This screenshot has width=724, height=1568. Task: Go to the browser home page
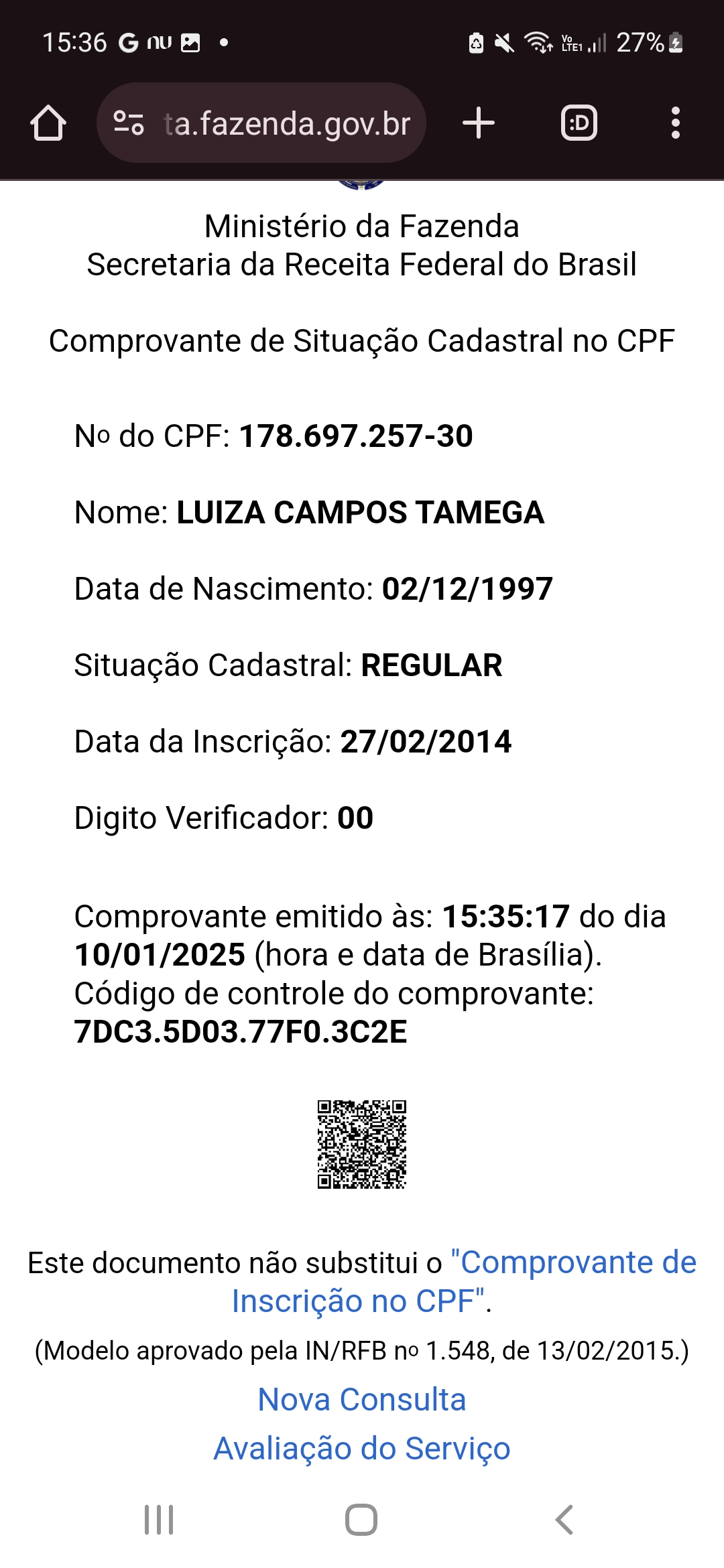tap(48, 123)
